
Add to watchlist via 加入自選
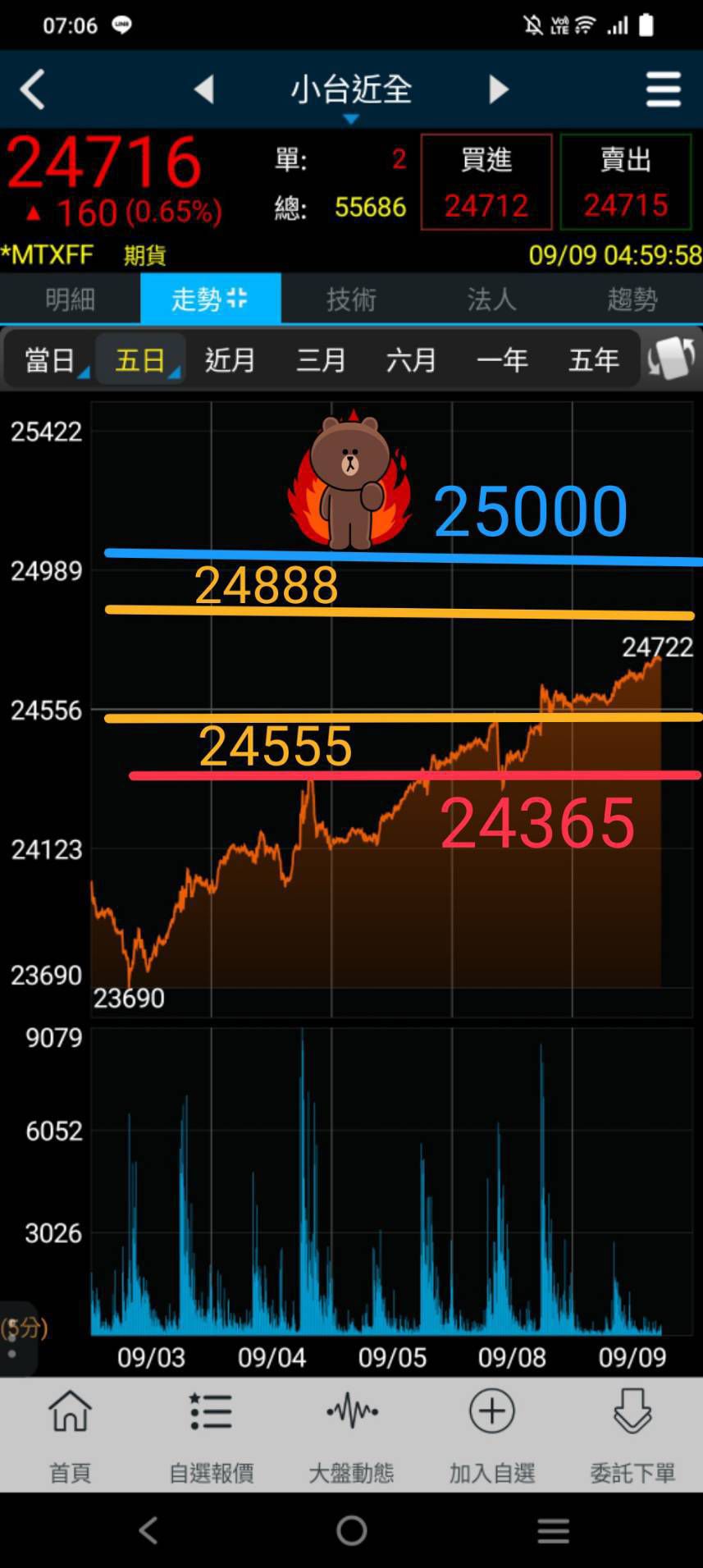pyautogui.click(x=492, y=1437)
